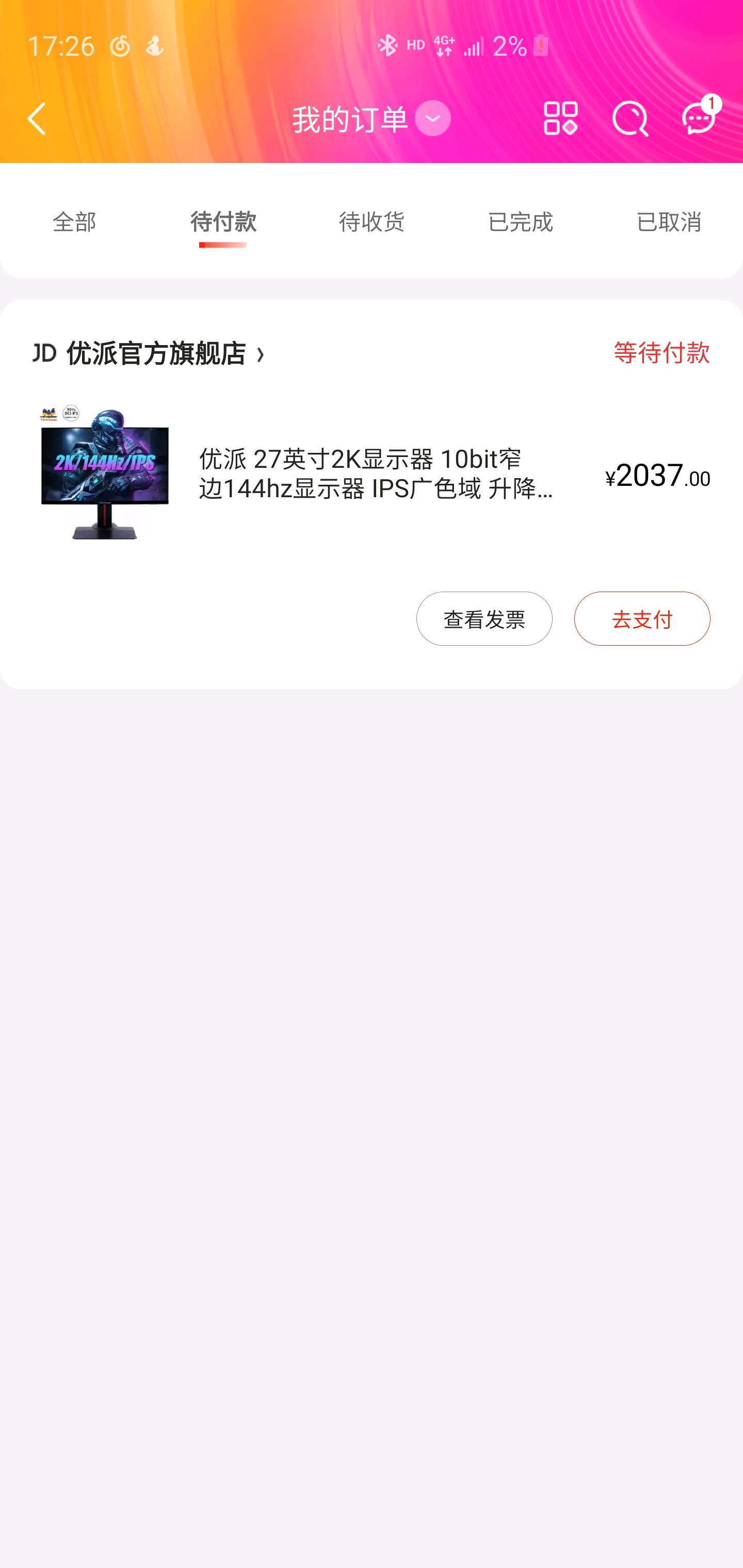Open the 优派官方旗舰店 store page
Viewport: 743px width, 1568px height.
pyautogui.click(x=156, y=353)
